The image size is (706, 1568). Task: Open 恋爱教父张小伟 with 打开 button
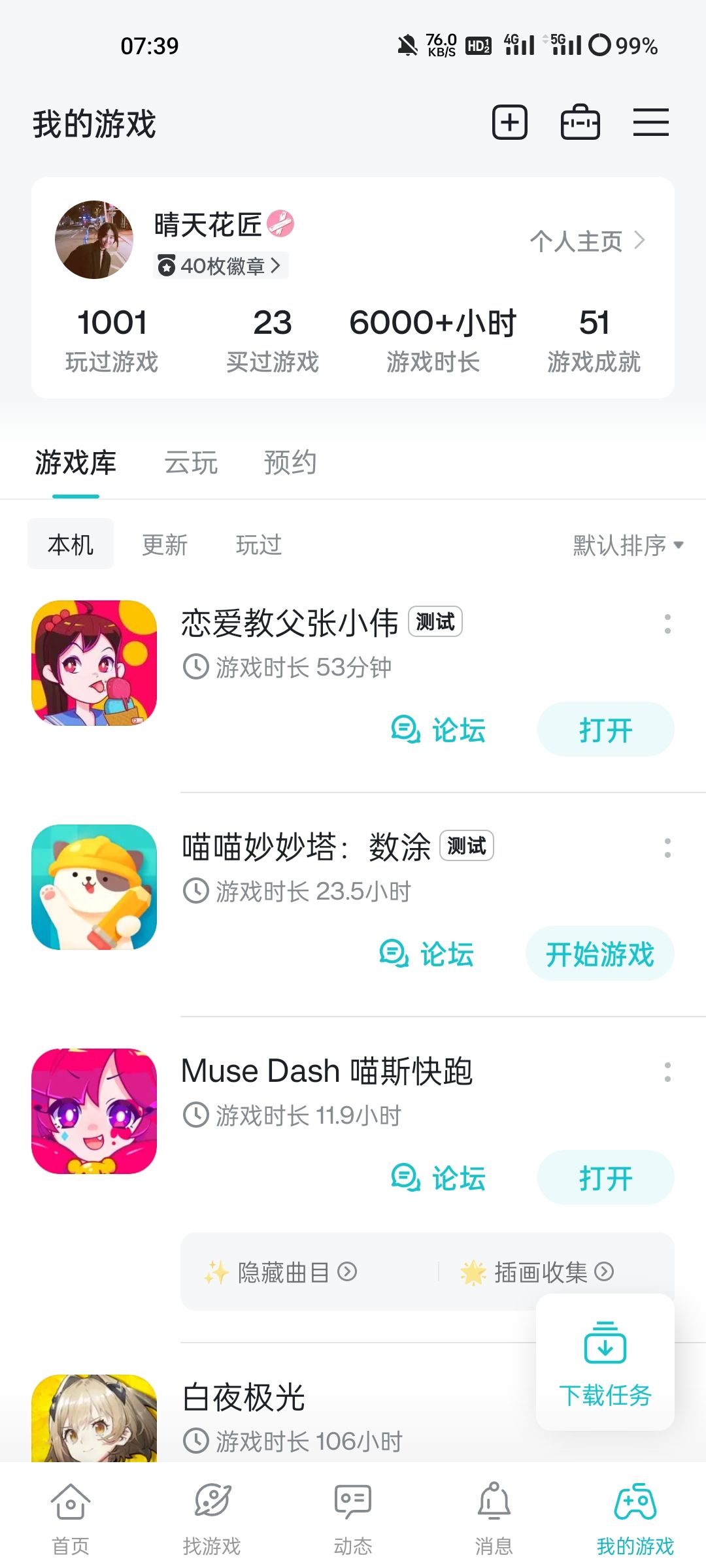coord(605,729)
